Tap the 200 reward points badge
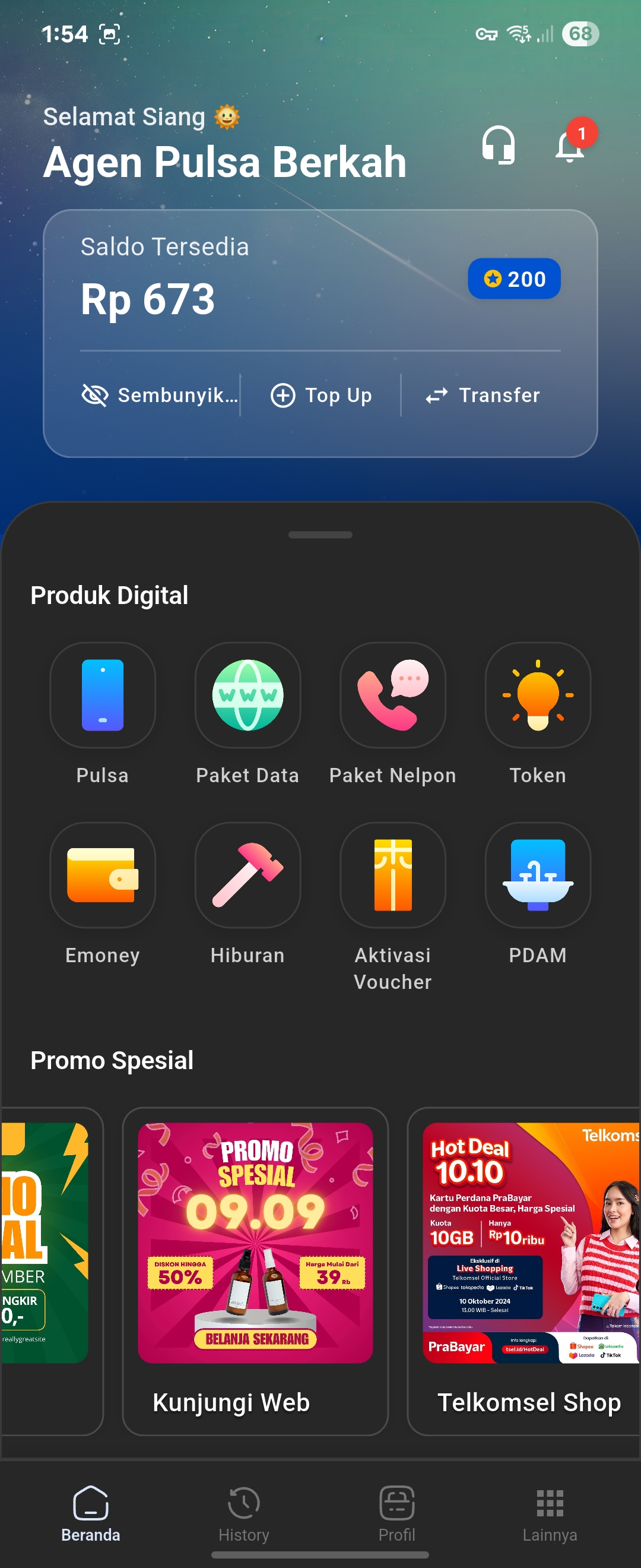 pos(513,279)
